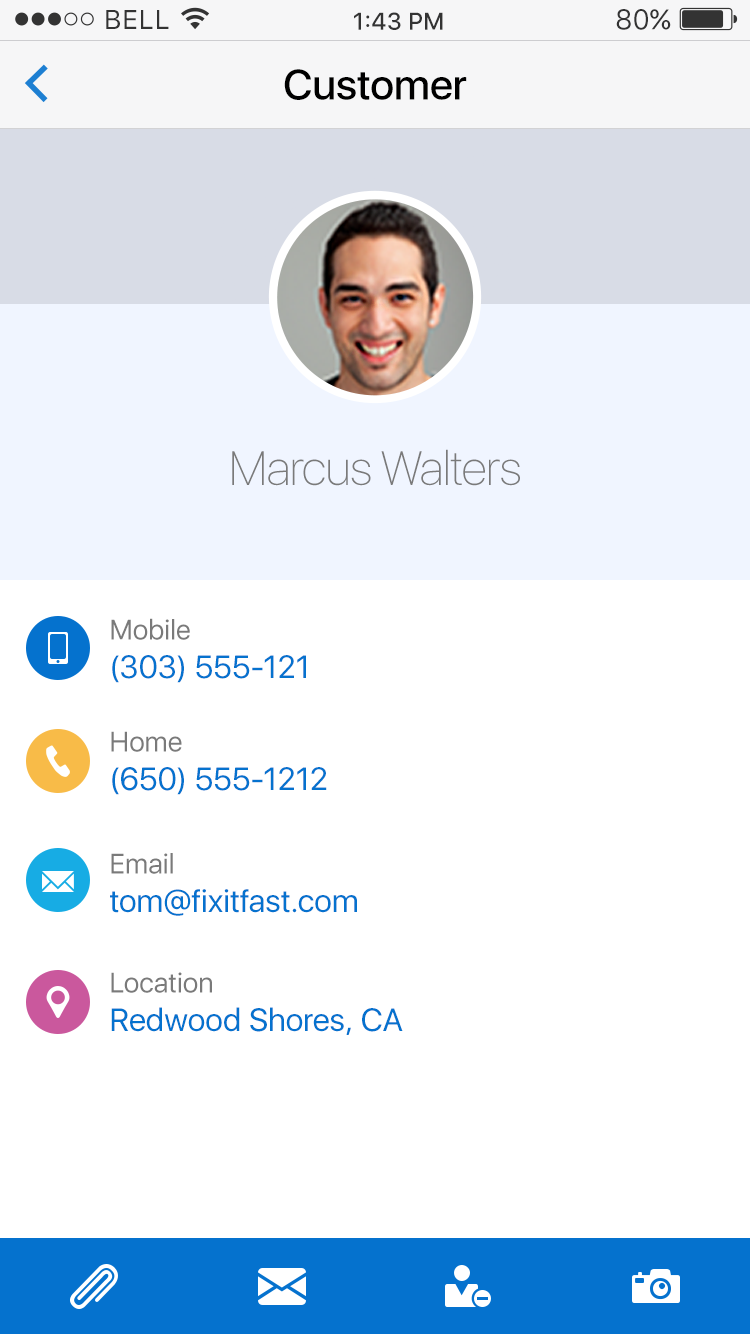Open the camera from the toolbar

tap(656, 1286)
